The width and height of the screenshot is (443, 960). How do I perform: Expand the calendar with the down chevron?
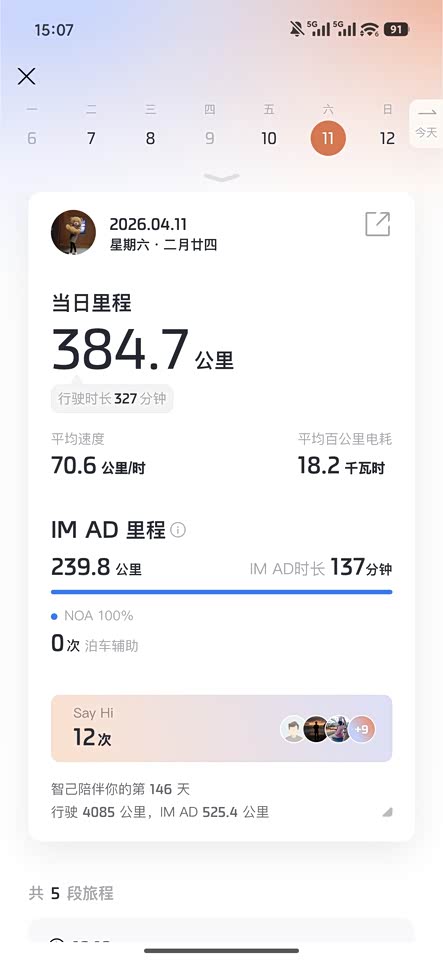click(222, 178)
